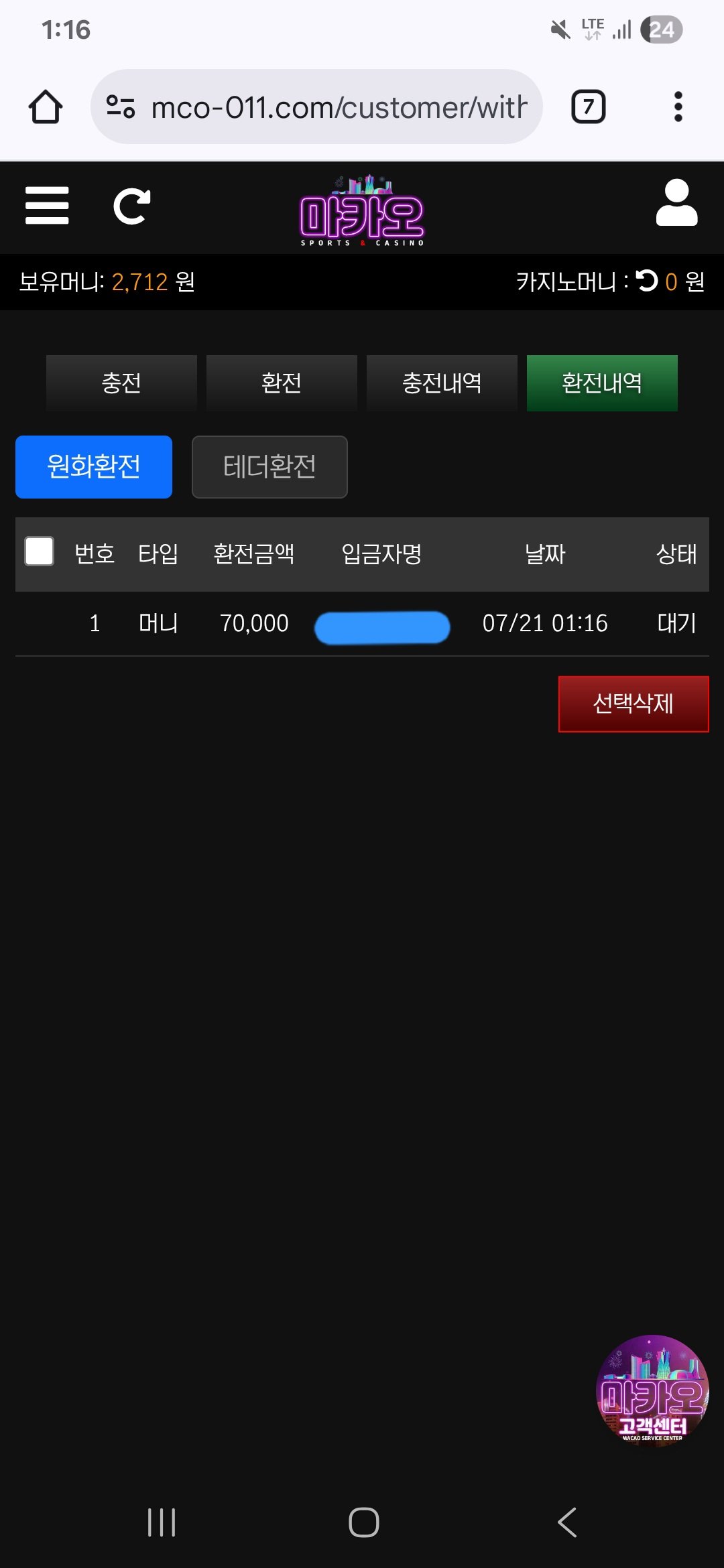Open the hamburger menu
The width and height of the screenshot is (724, 1568).
[x=47, y=206]
